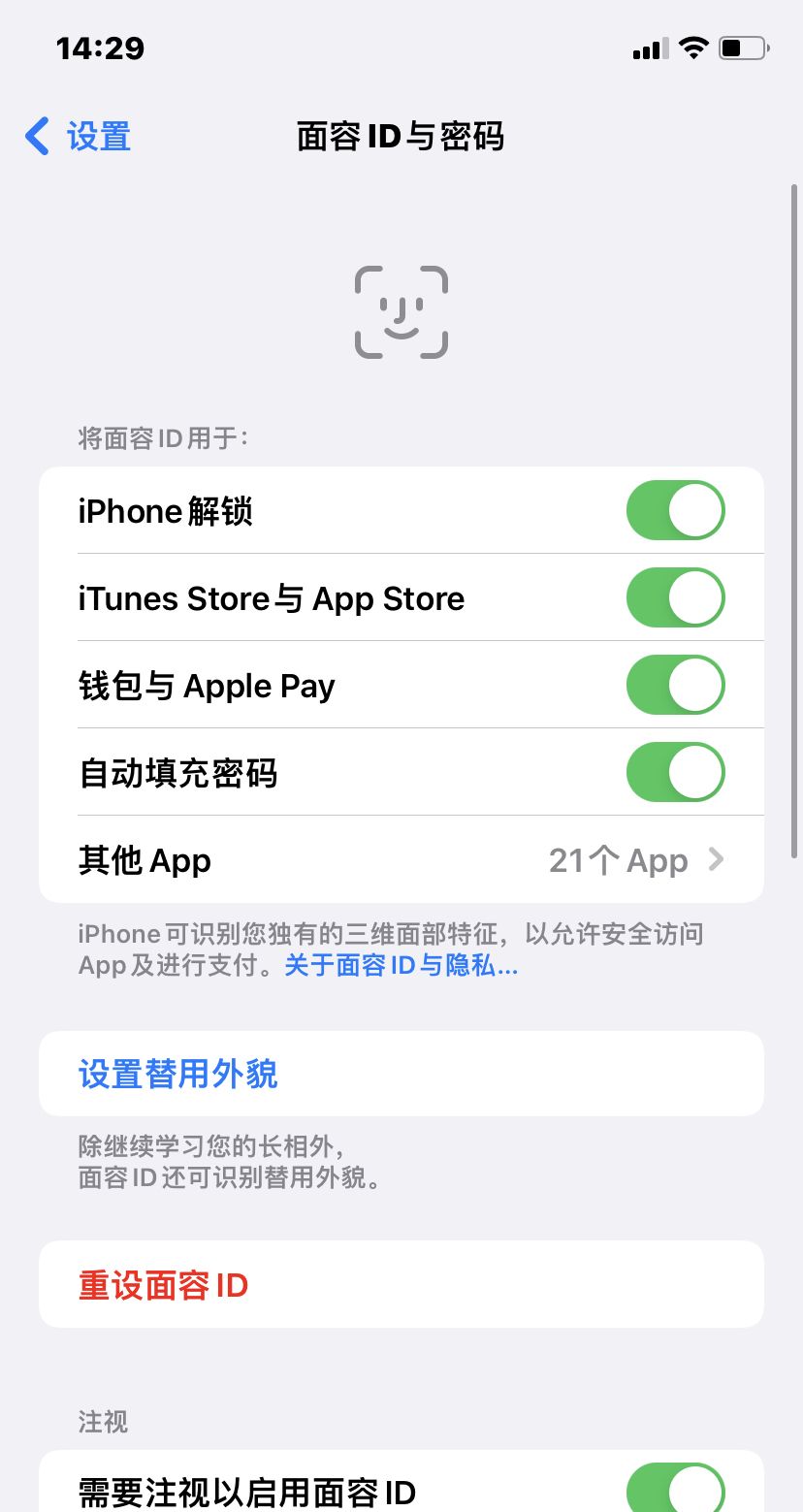Tap the cellular signal bars icon
Viewport: 803px width, 1512px height.
[x=650, y=47]
